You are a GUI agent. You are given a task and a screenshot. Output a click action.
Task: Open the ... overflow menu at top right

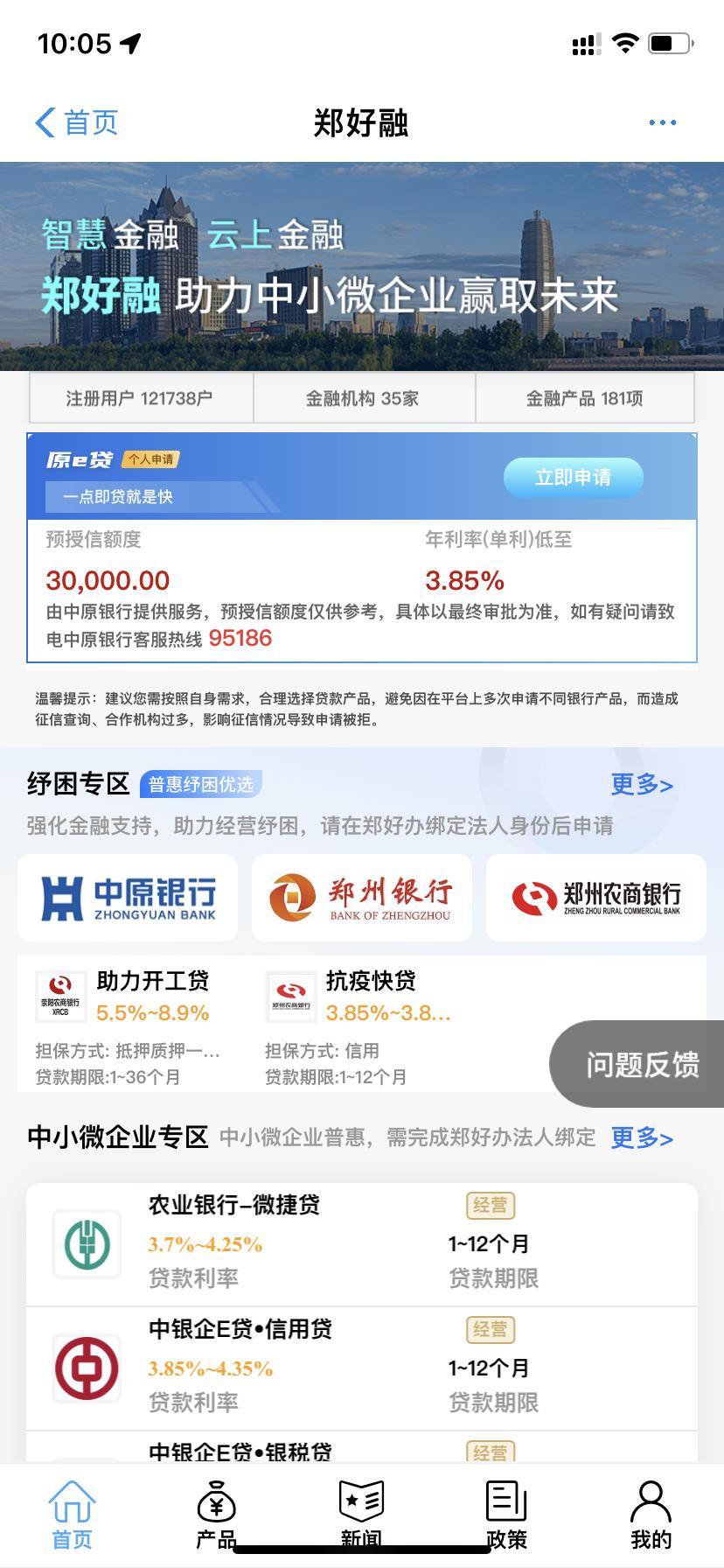click(662, 122)
